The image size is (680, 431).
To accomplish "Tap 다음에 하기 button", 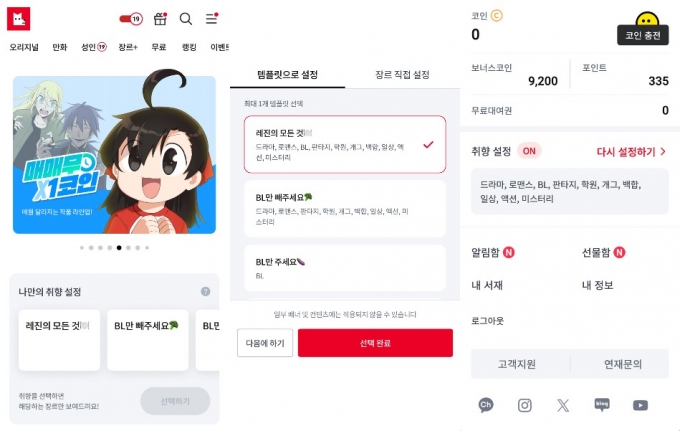I will (x=264, y=343).
